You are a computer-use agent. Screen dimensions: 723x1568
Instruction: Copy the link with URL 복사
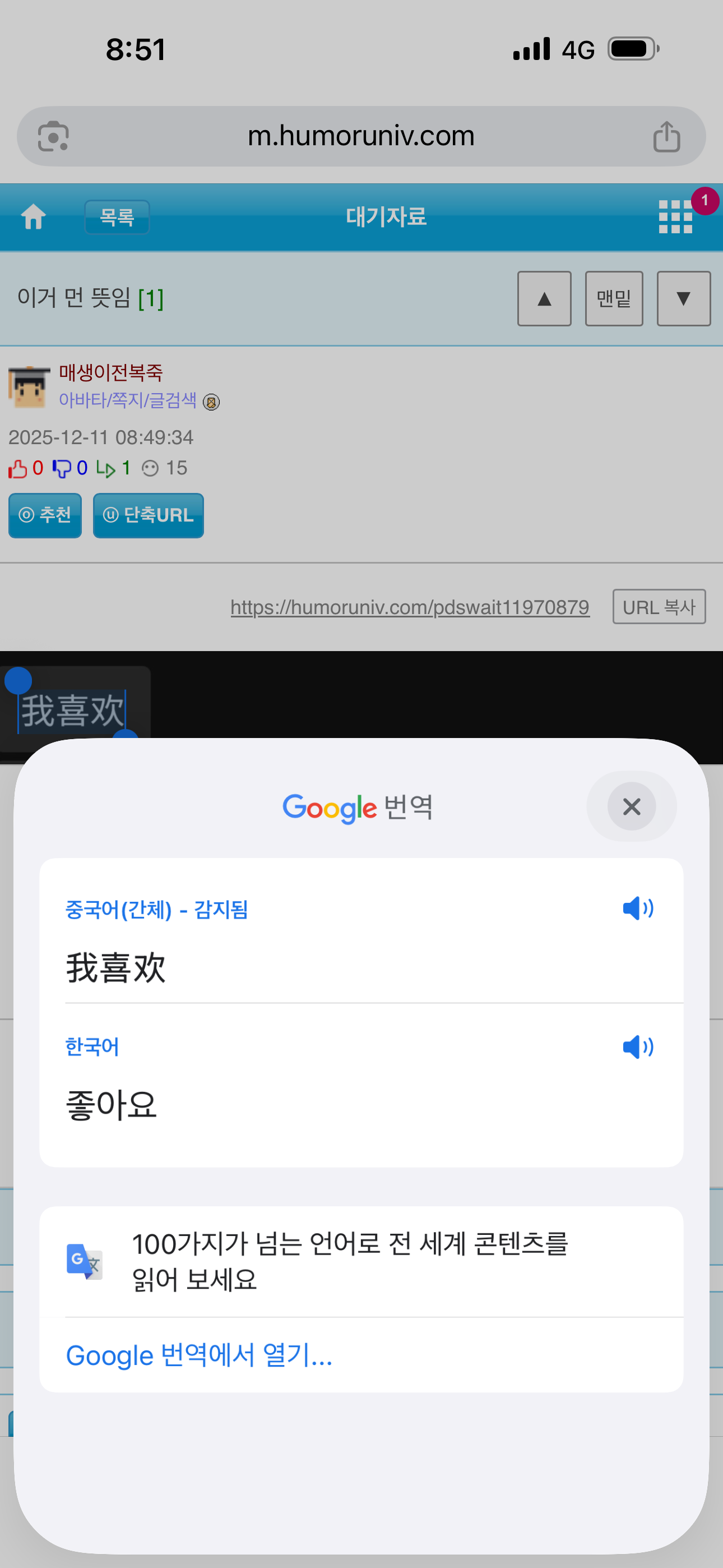point(659,607)
